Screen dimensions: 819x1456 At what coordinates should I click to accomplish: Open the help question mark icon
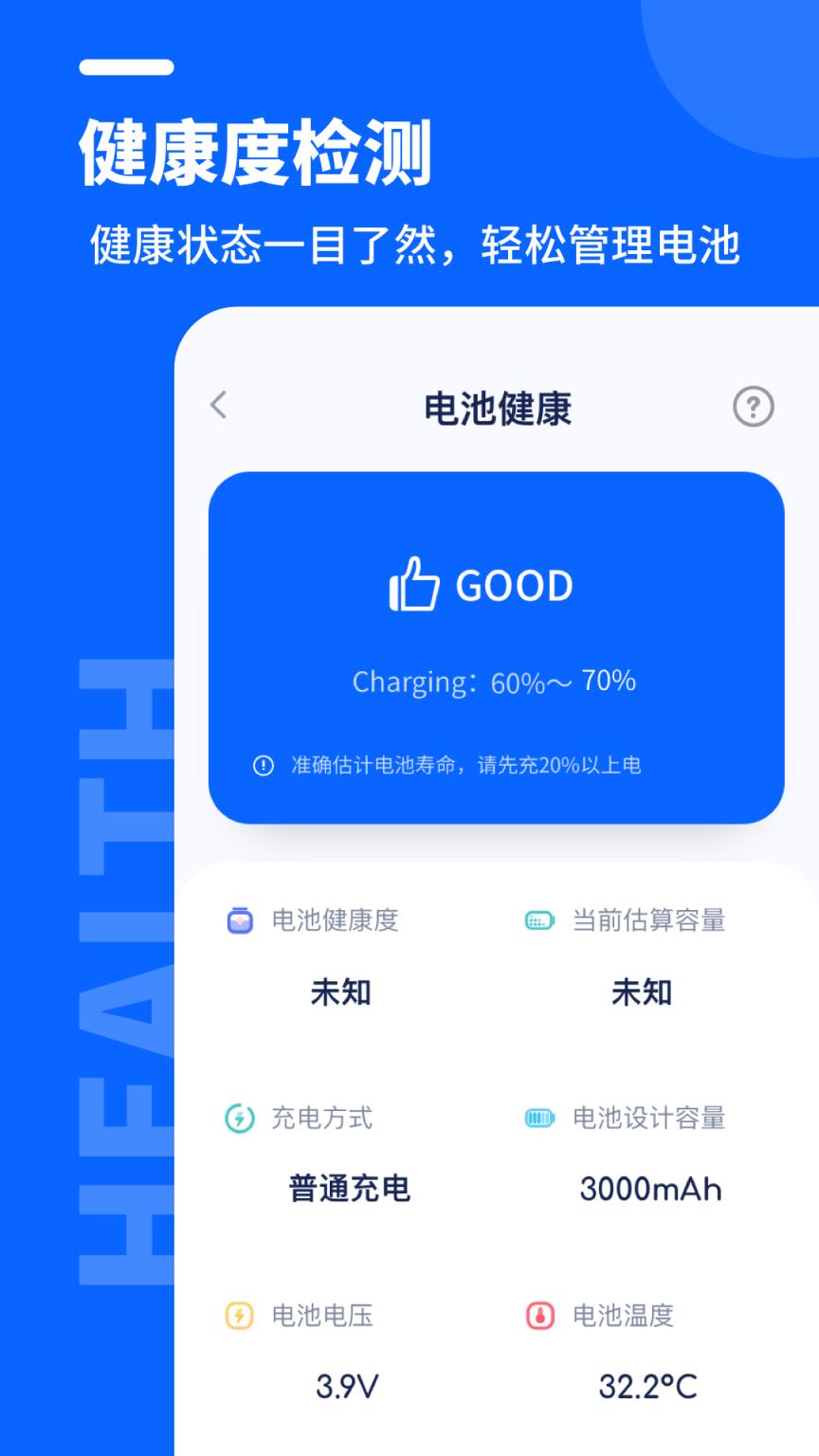pos(754,406)
